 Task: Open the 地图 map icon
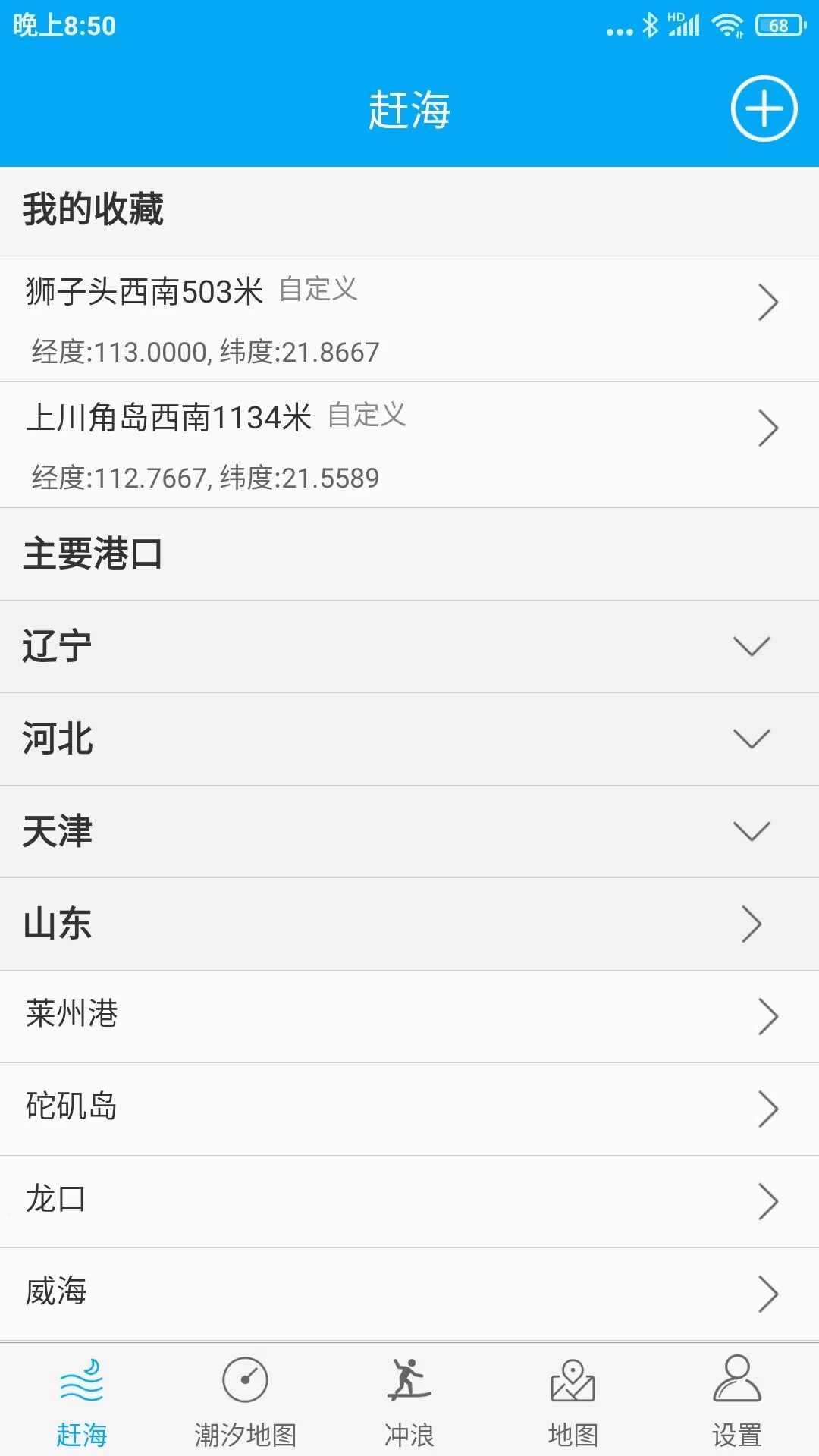coord(573,1392)
